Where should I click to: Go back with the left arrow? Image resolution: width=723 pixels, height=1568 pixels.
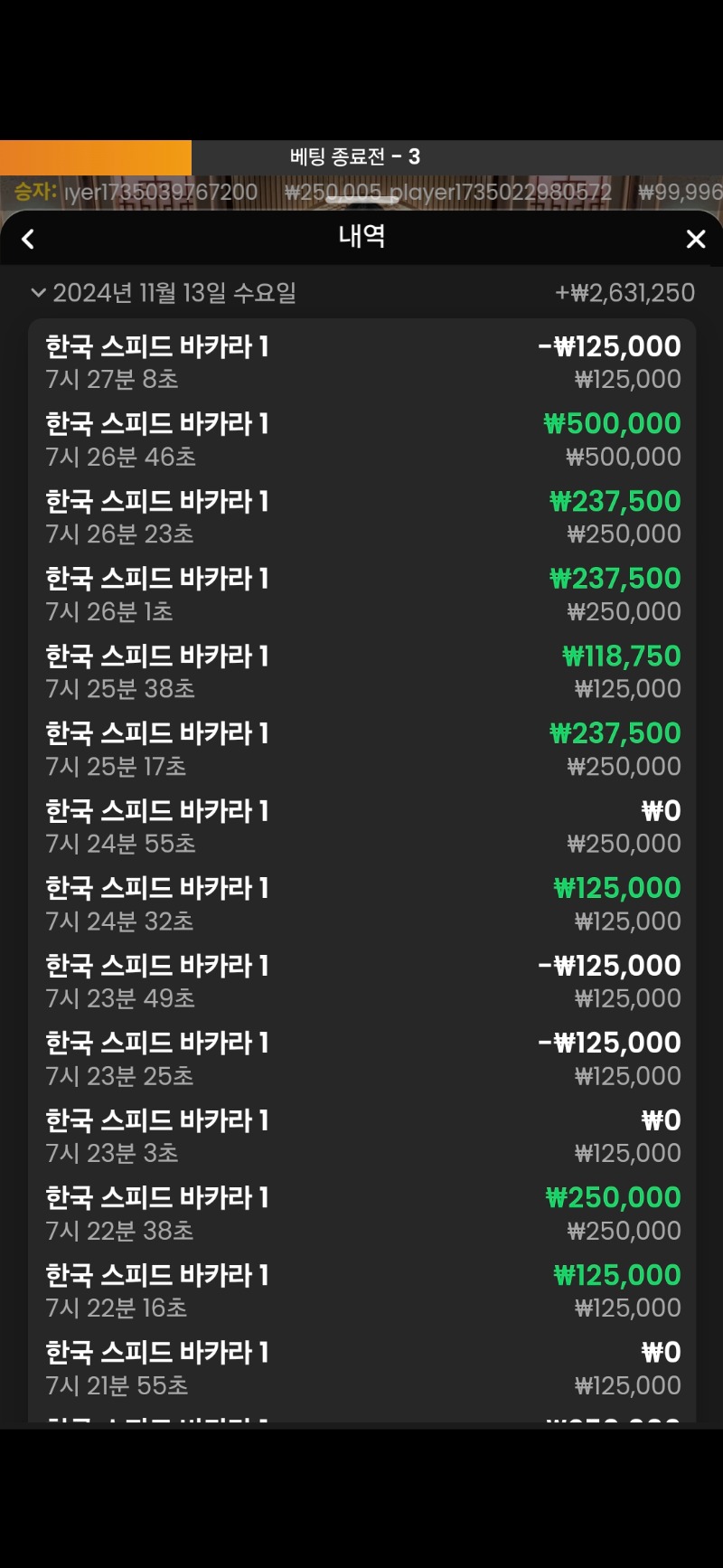(x=28, y=240)
